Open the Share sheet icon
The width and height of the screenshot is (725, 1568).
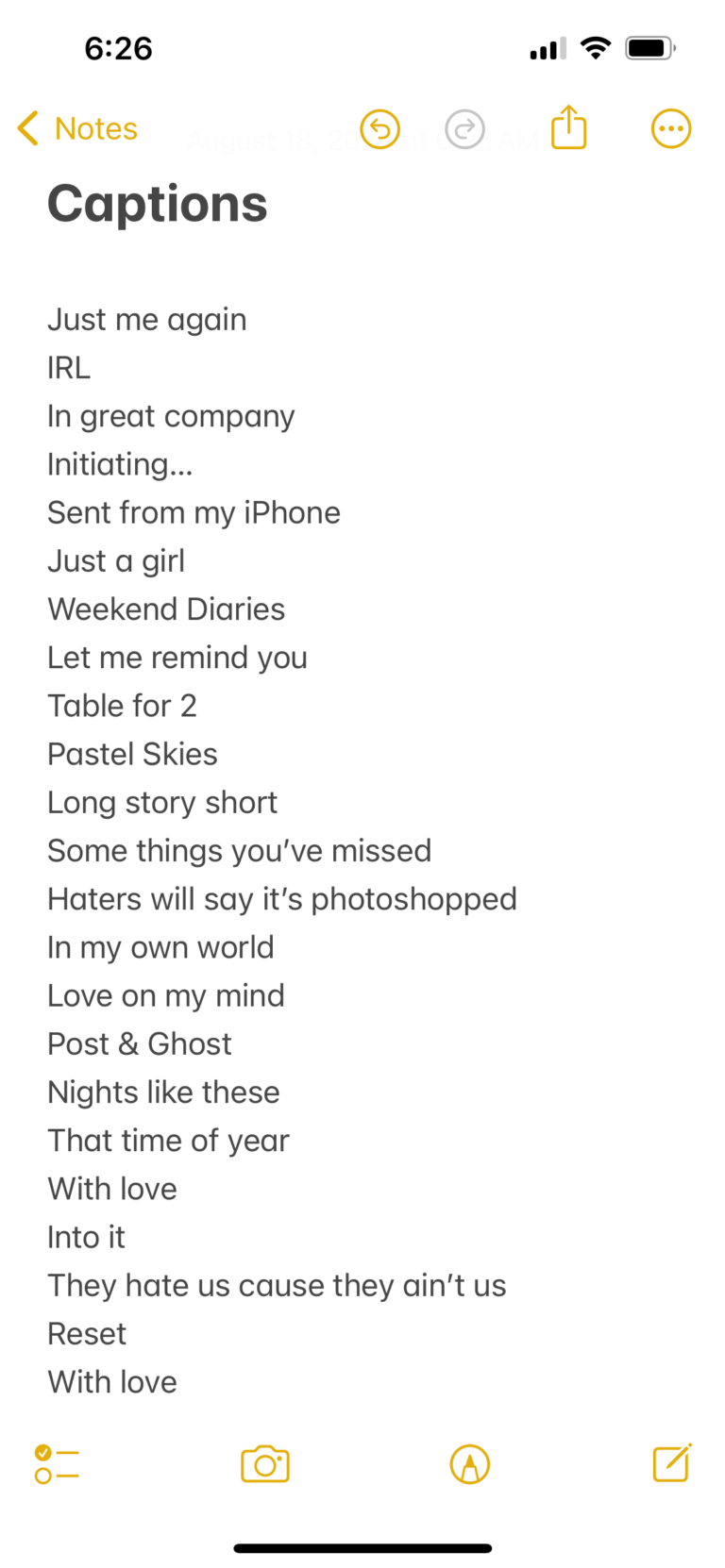click(568, 127)
